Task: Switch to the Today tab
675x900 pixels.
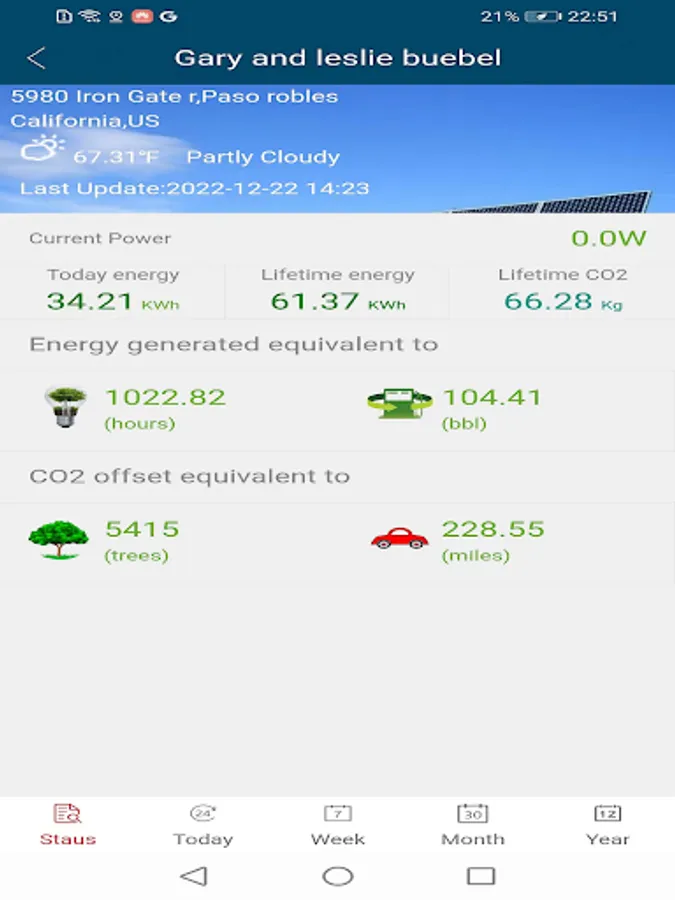Action: [203, 825]
